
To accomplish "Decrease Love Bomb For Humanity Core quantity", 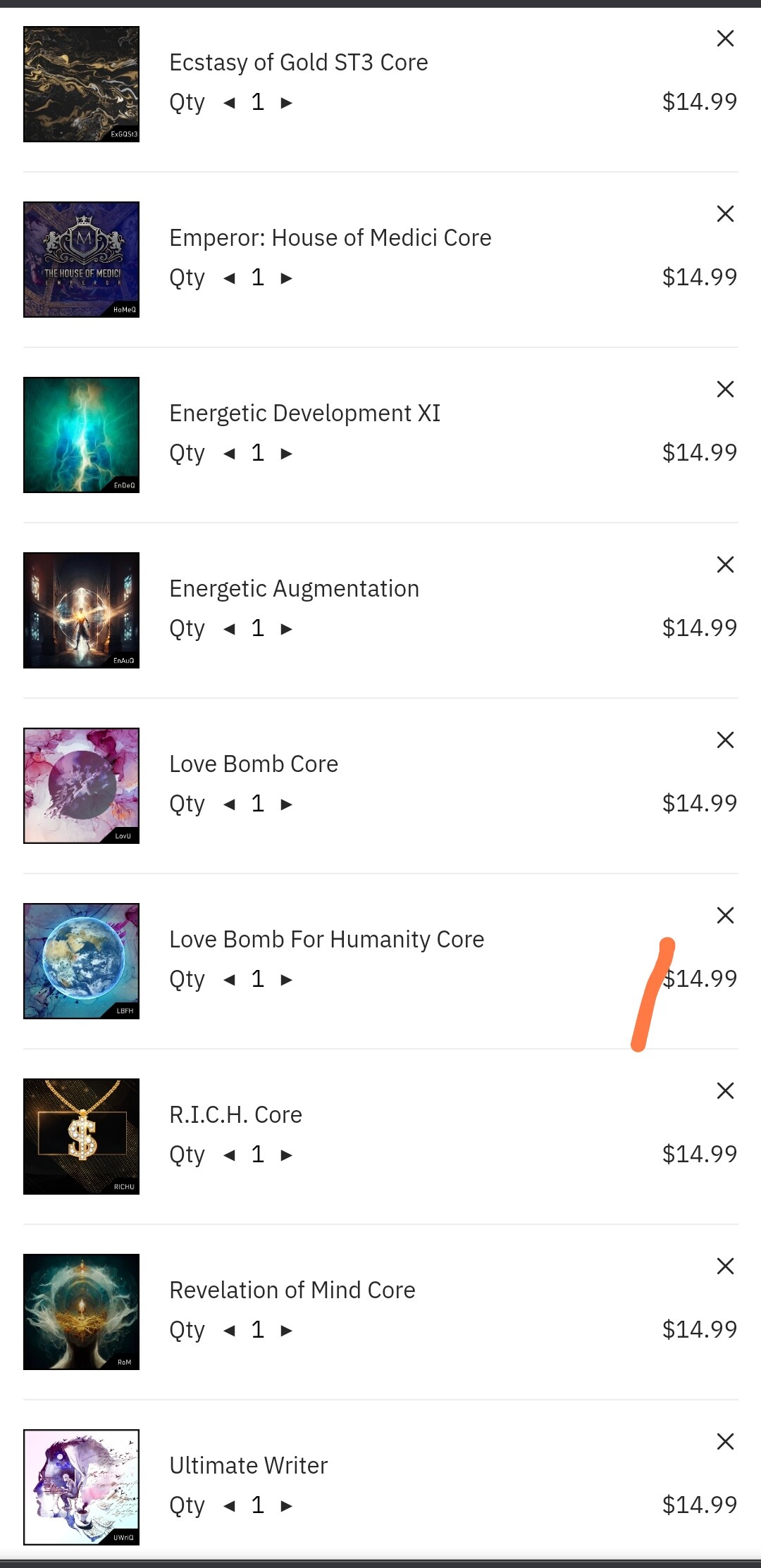I will (x=229, y=980).
